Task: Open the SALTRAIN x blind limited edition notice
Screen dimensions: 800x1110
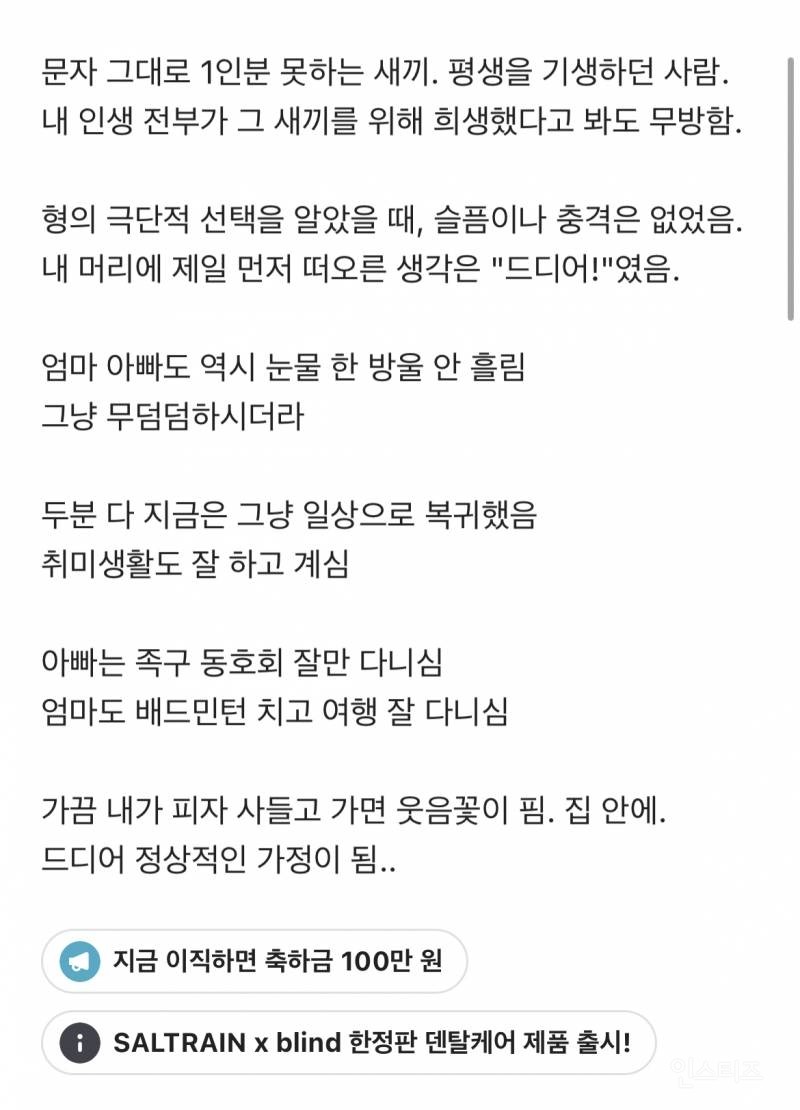Action: click(x=349, y=1044)
